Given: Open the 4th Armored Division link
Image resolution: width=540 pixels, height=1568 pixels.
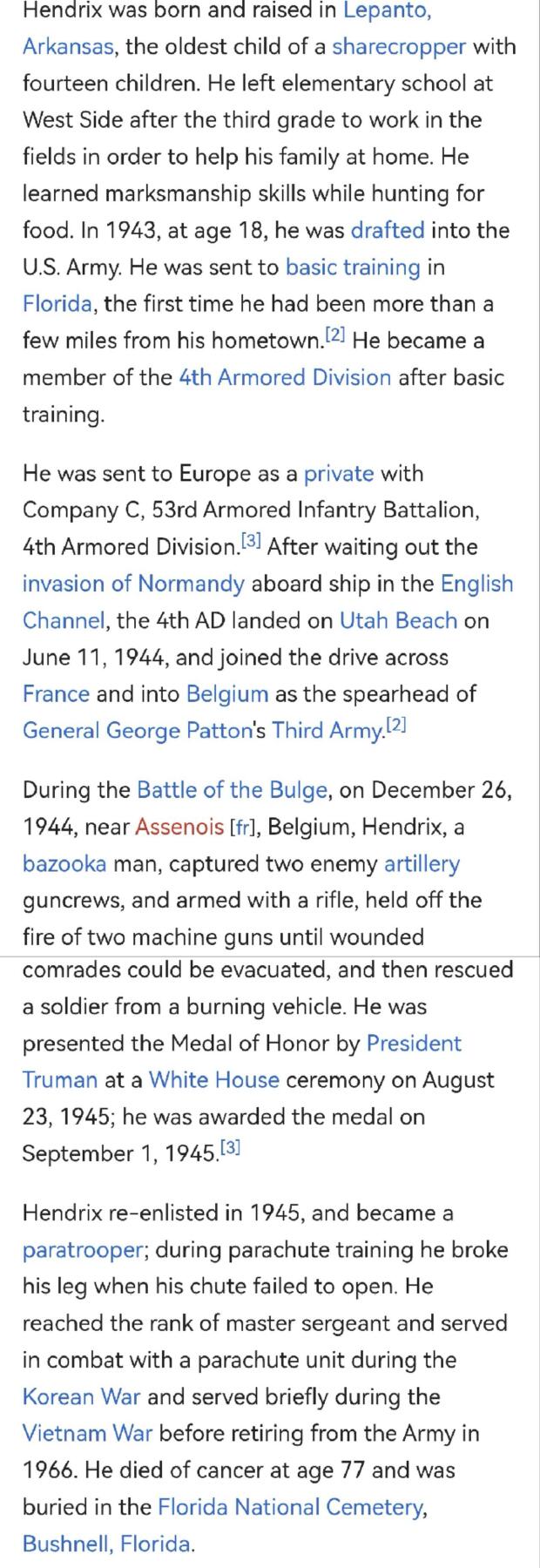Looking at the screenshot, I should (x=285, y=377).
